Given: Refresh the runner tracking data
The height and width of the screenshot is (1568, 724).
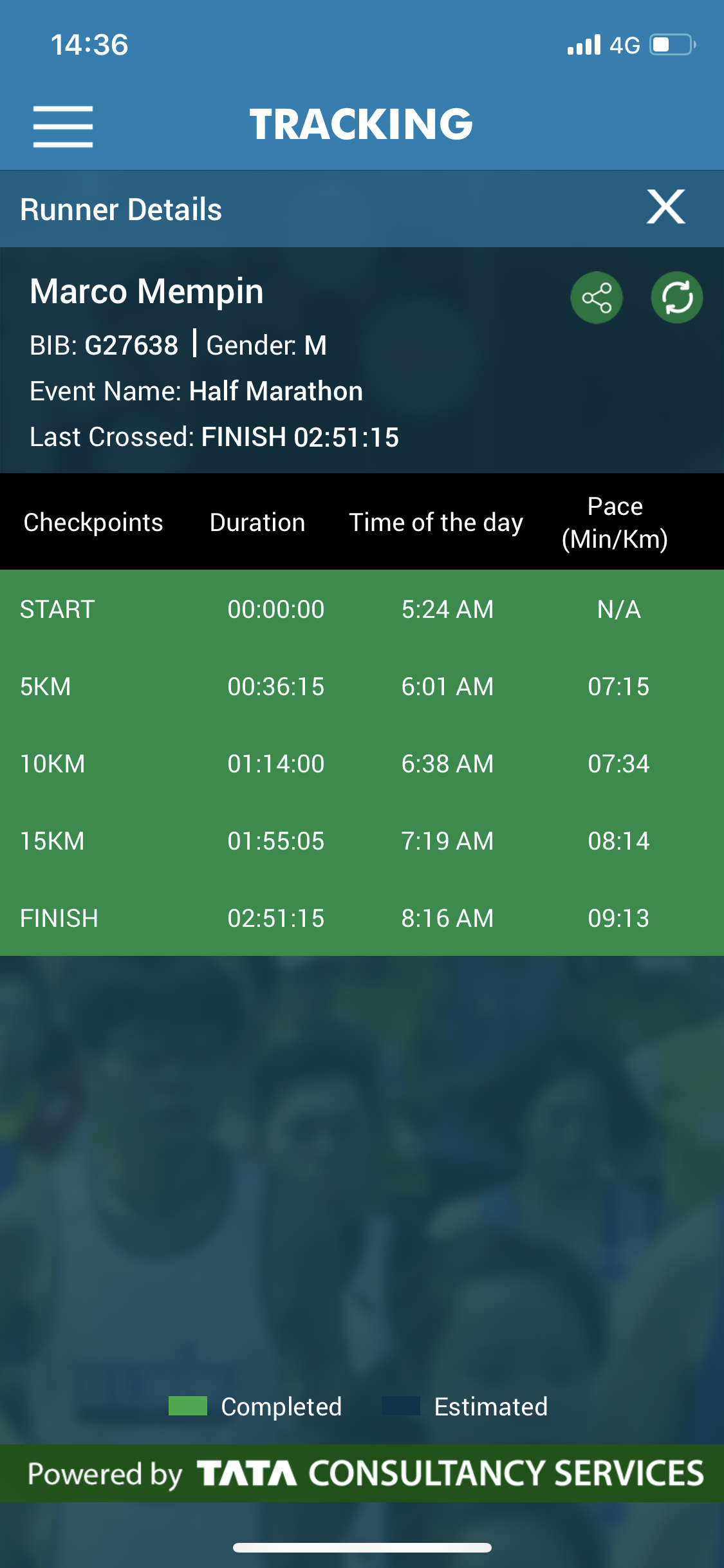Looking at the screenshot, I should point(676,297).
